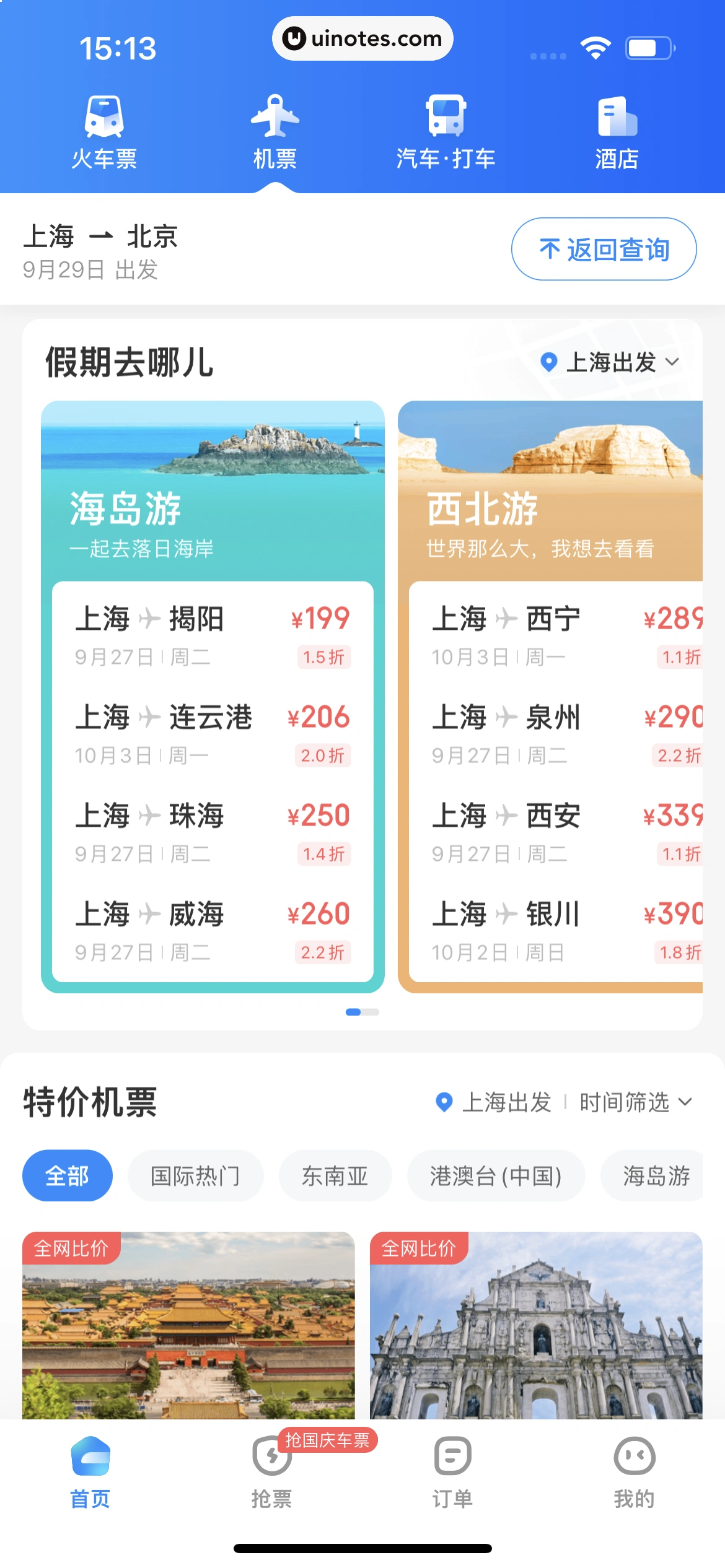Expand the 上海出发 dropdown in 假期去哪儿
The width and height of the screenshot is (725, 1568).
tap(610, 362)
